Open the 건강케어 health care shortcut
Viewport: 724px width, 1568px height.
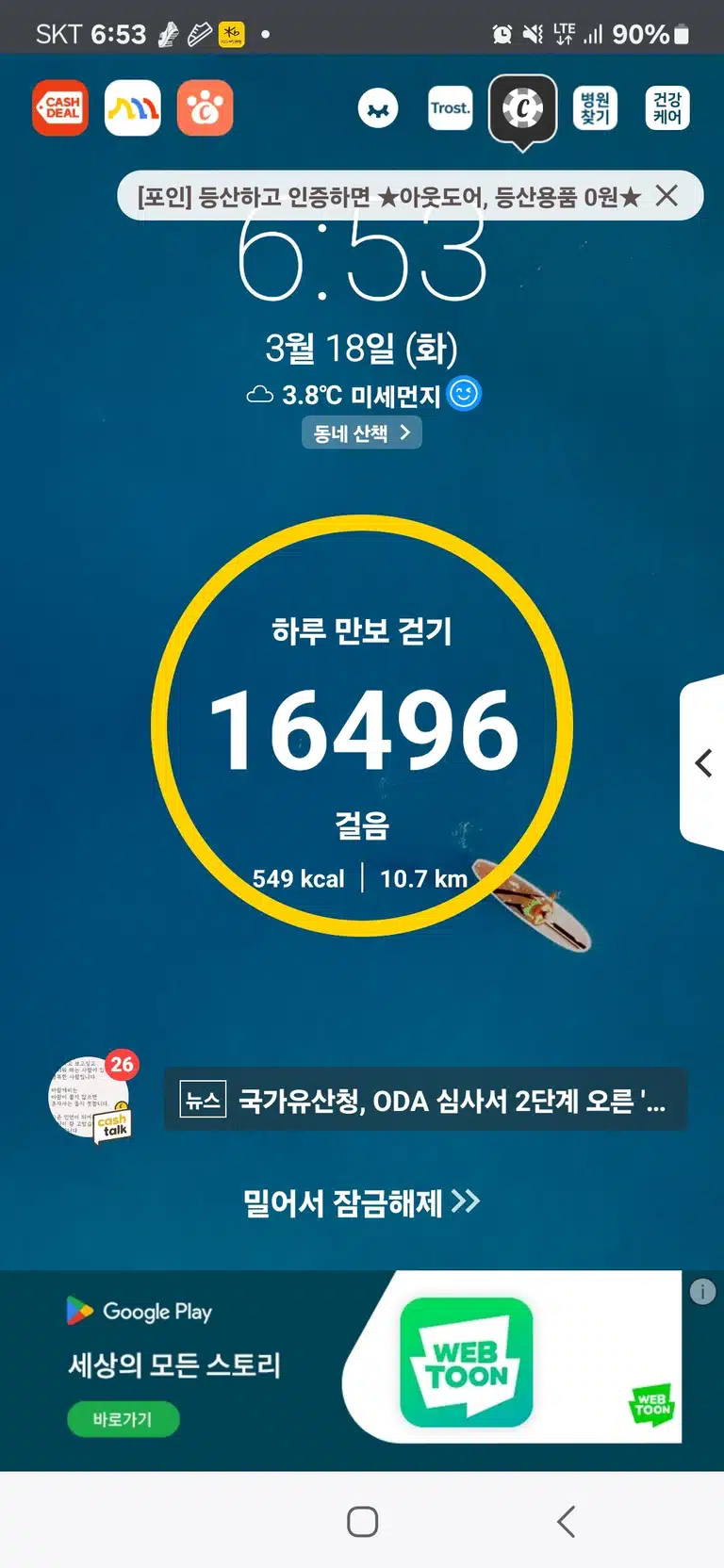coord(667,108)
